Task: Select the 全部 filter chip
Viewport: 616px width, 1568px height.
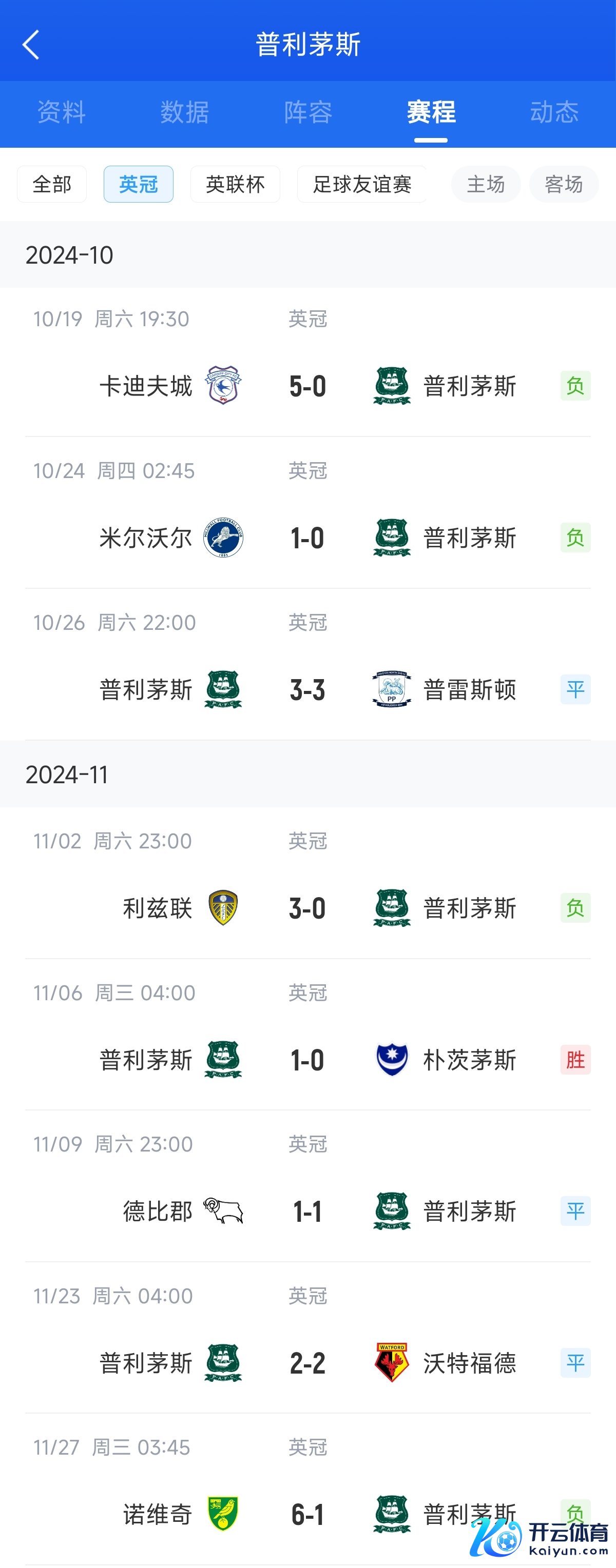Action: click(x=52, y=184)
